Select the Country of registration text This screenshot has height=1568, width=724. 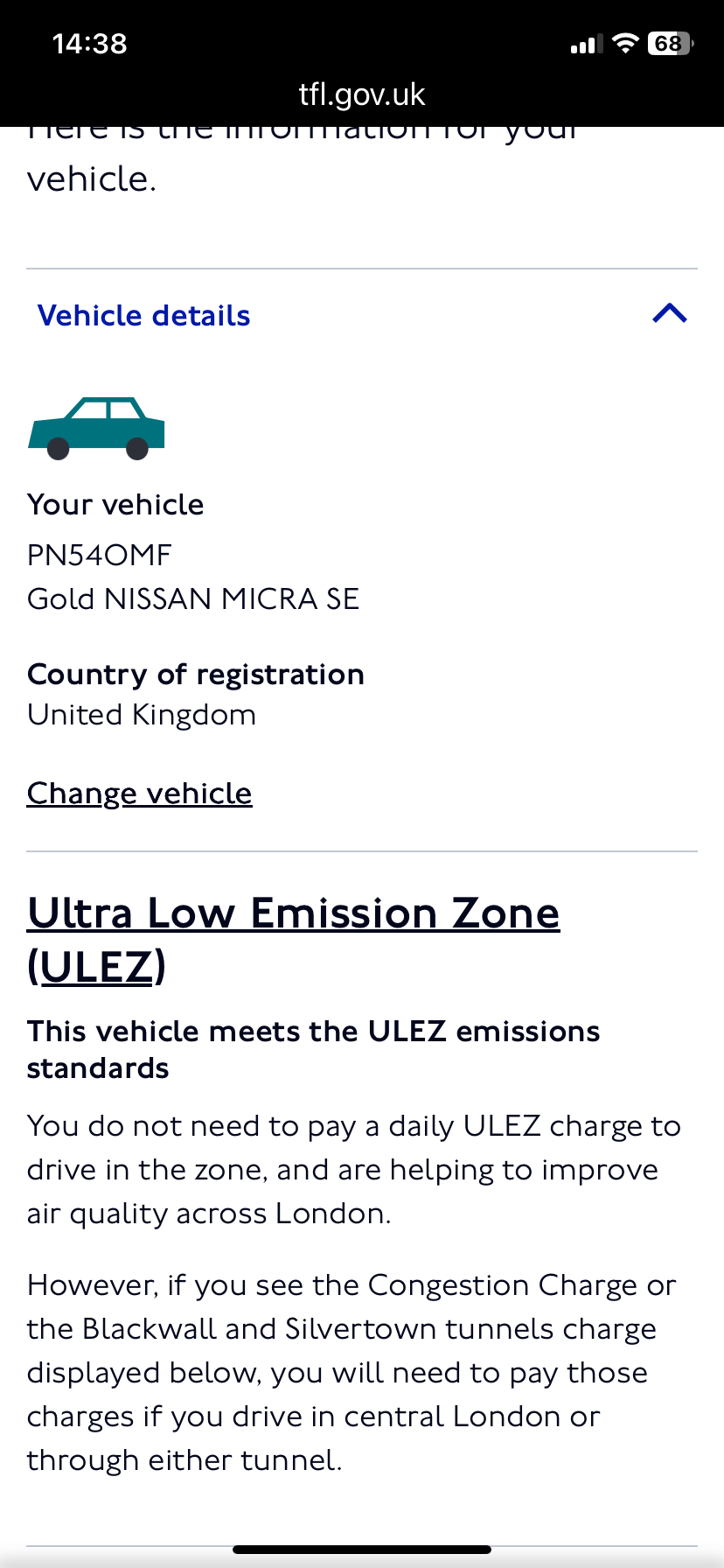click(x=196, y=674)
